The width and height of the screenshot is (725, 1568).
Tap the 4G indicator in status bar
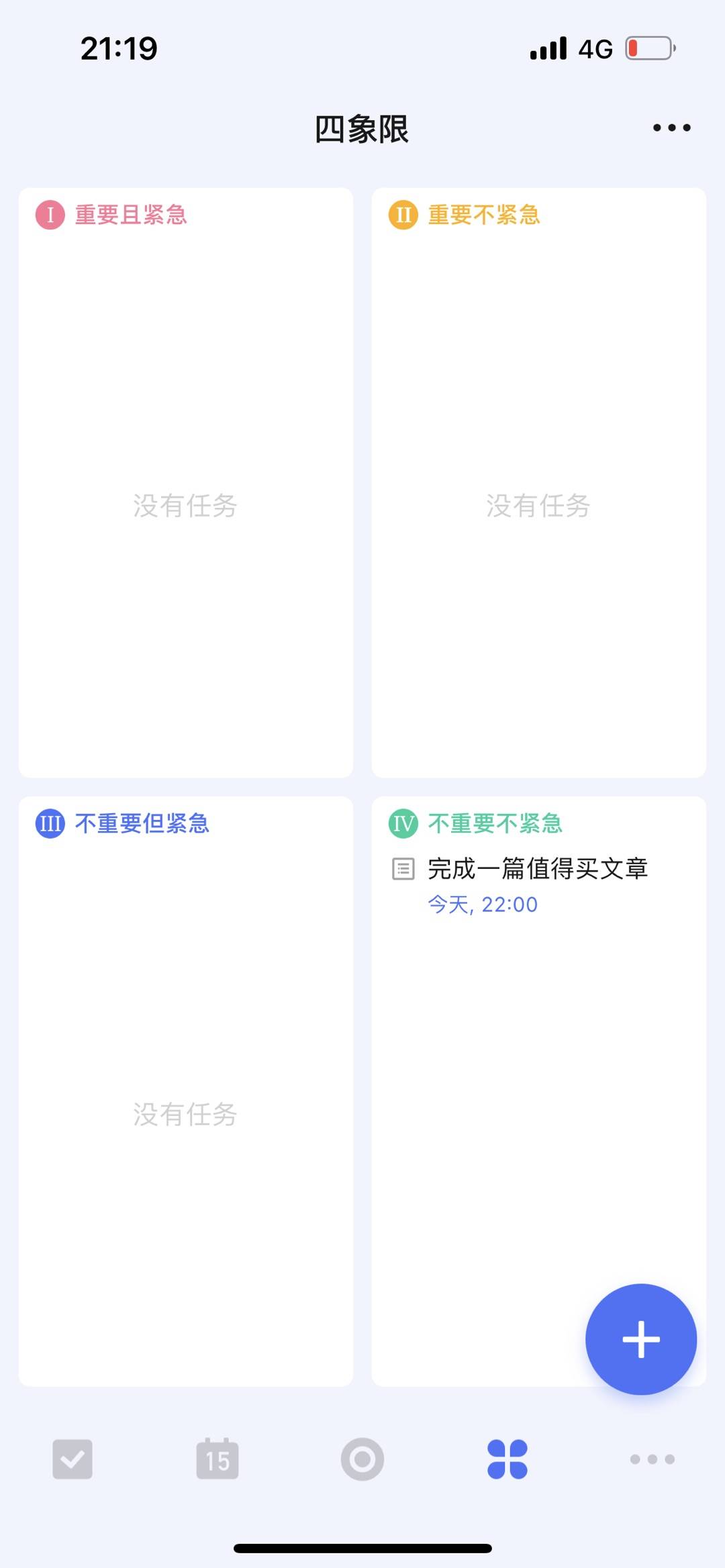[593, 48]
